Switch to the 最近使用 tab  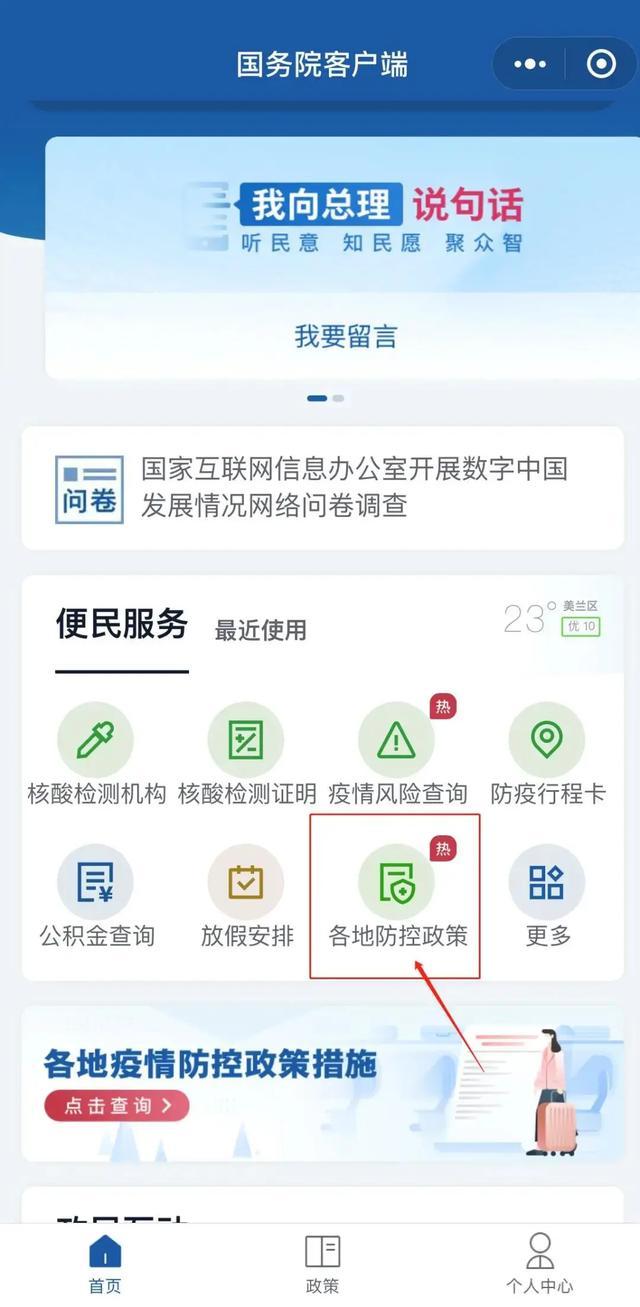260,631
